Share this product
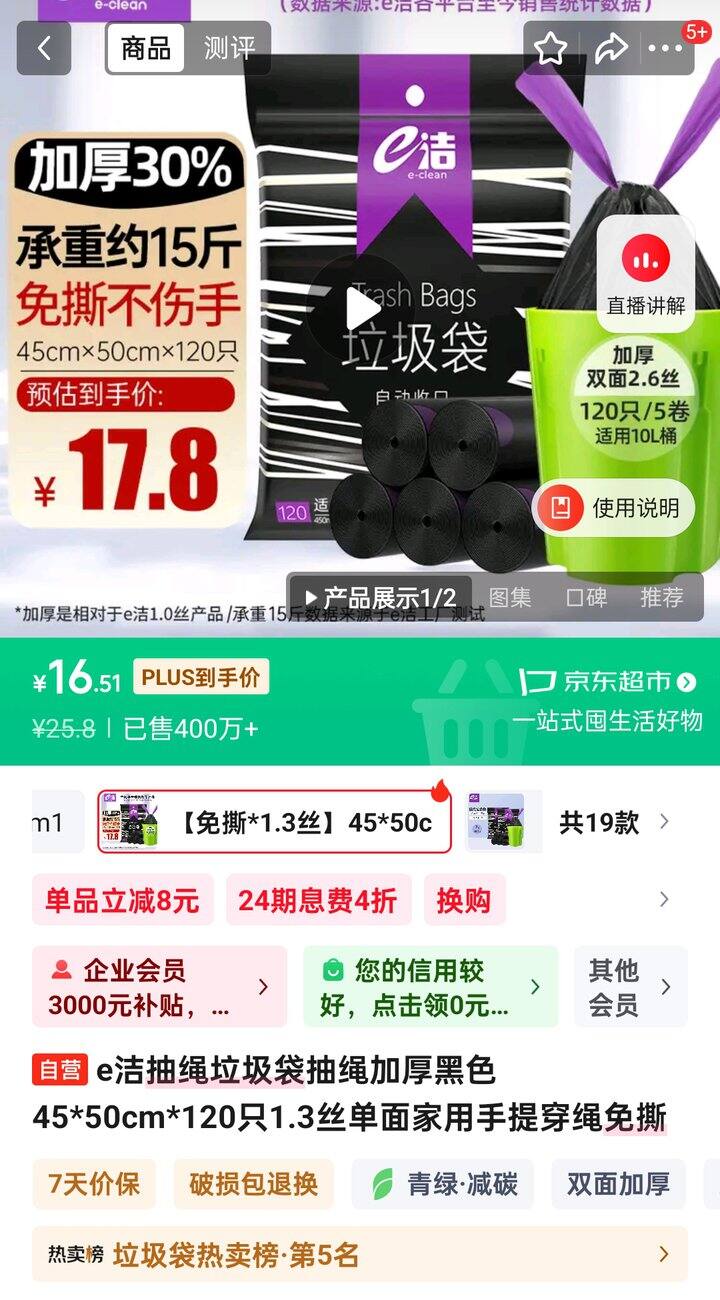This screenshot has height=1300, width=720. click(610, 48)
